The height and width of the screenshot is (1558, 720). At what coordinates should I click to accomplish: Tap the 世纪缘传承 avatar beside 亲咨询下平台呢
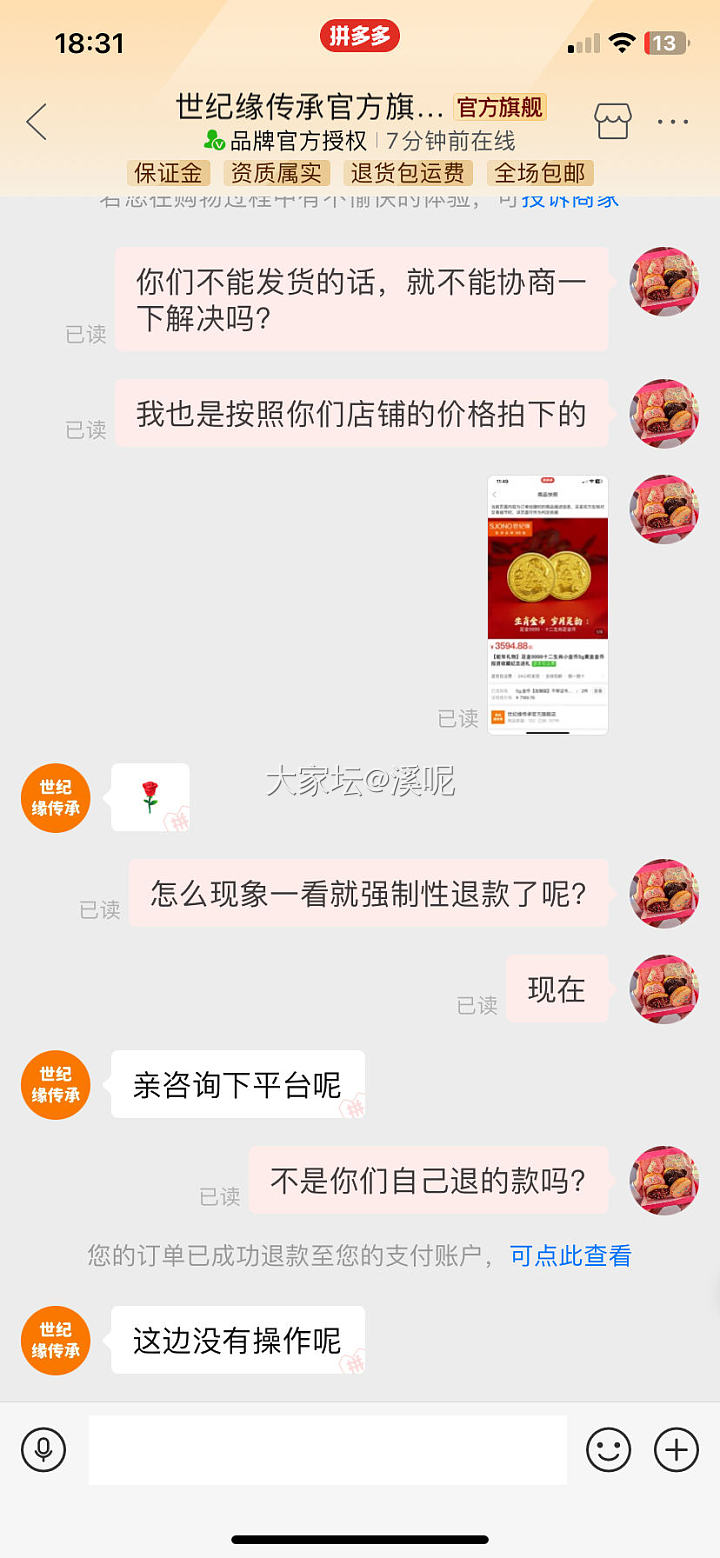click(x=56, y=1085)
